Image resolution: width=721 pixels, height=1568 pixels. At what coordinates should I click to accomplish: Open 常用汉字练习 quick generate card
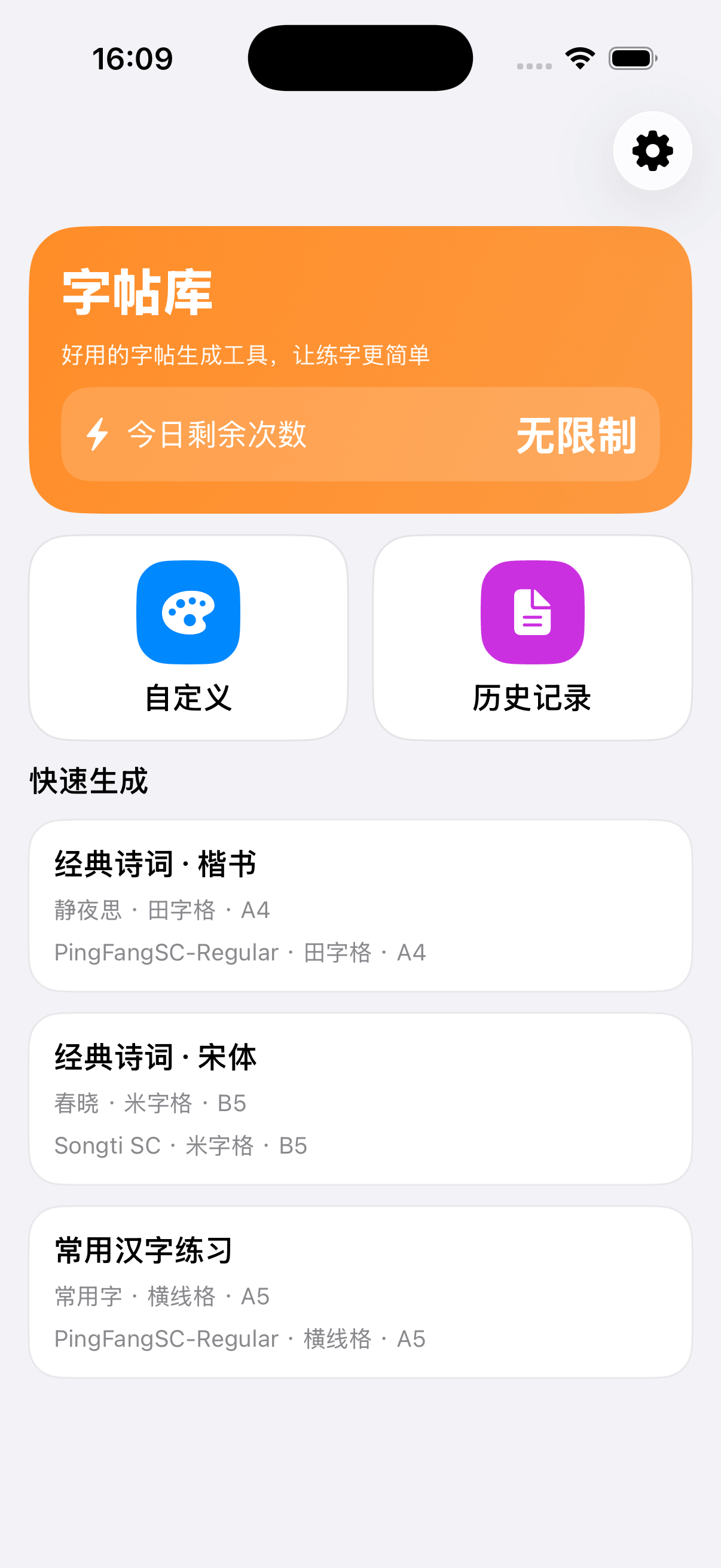pos(360,1294)
